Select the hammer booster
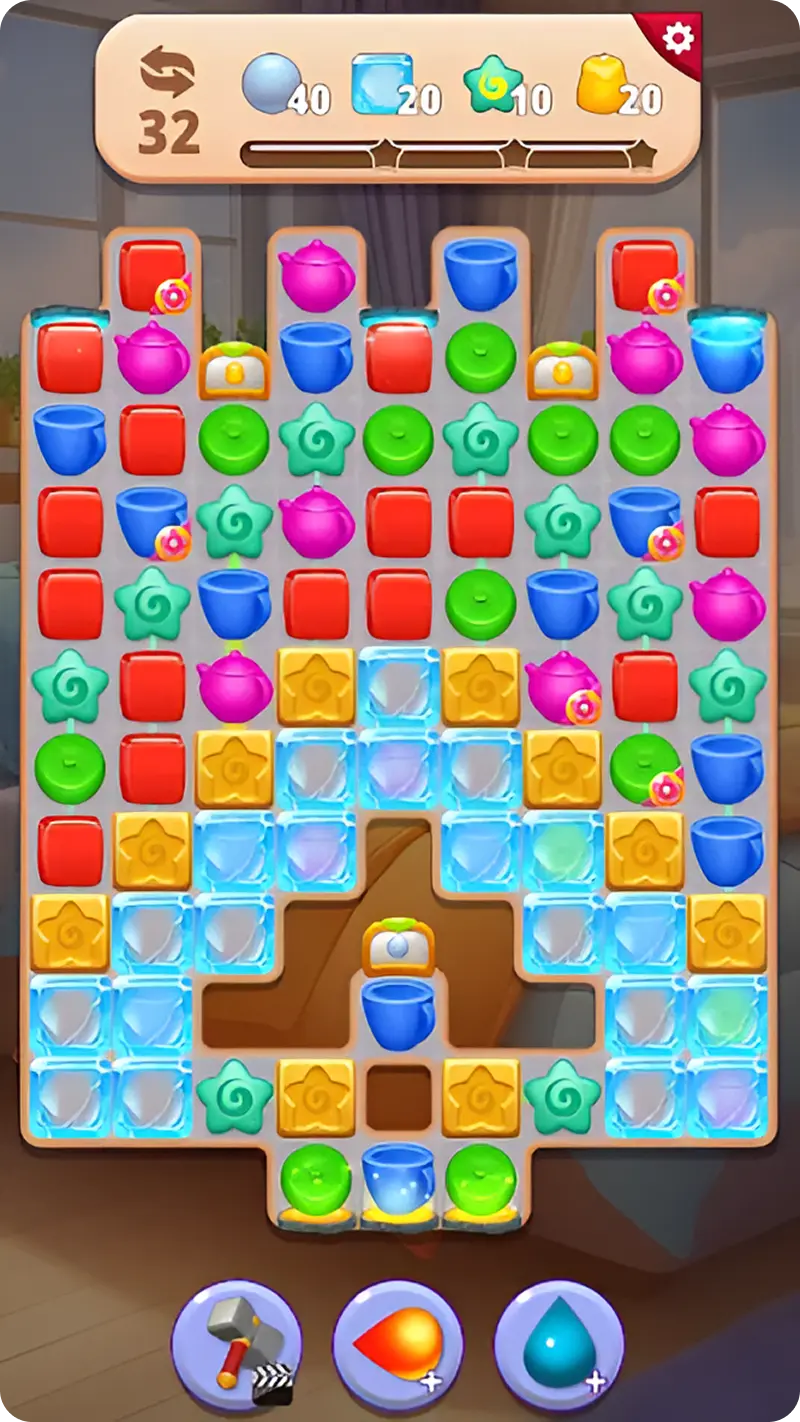800x1422 pixels. 236,1344
